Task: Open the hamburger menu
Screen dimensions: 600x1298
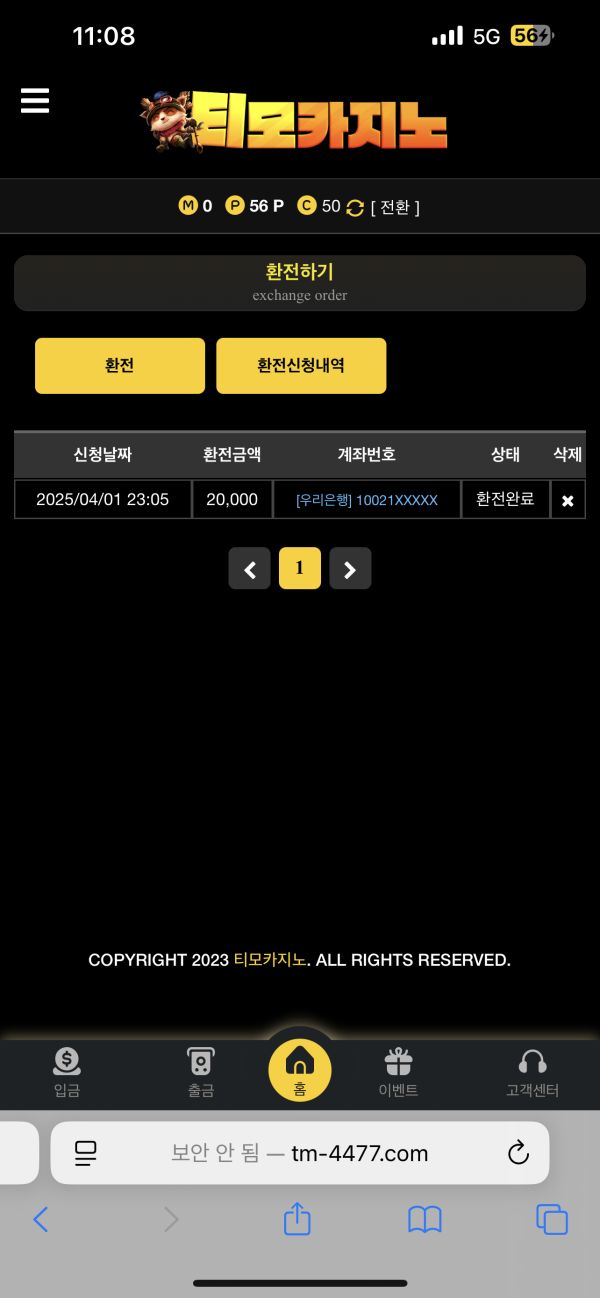Action: [x=35, y=100]
